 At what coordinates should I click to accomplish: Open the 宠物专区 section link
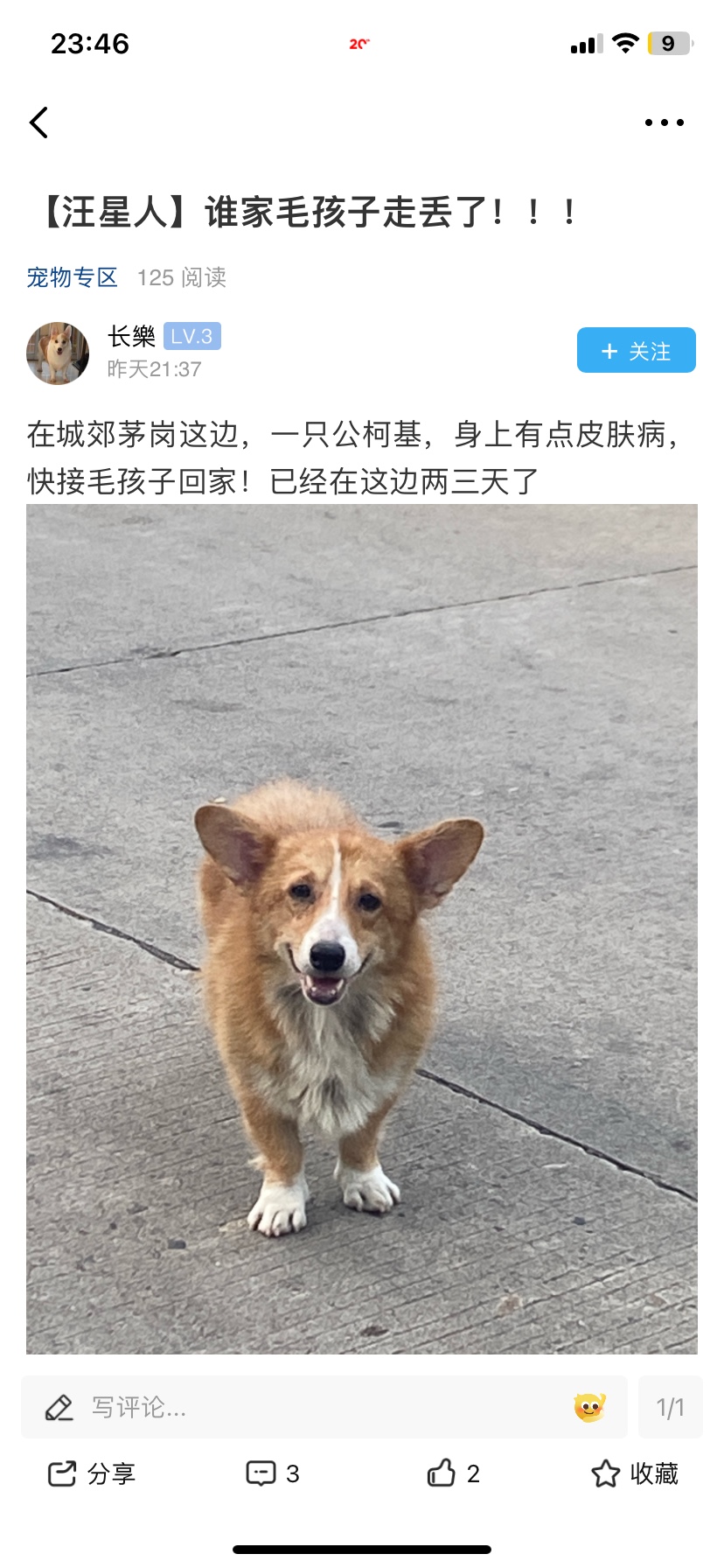click(72, 277)
